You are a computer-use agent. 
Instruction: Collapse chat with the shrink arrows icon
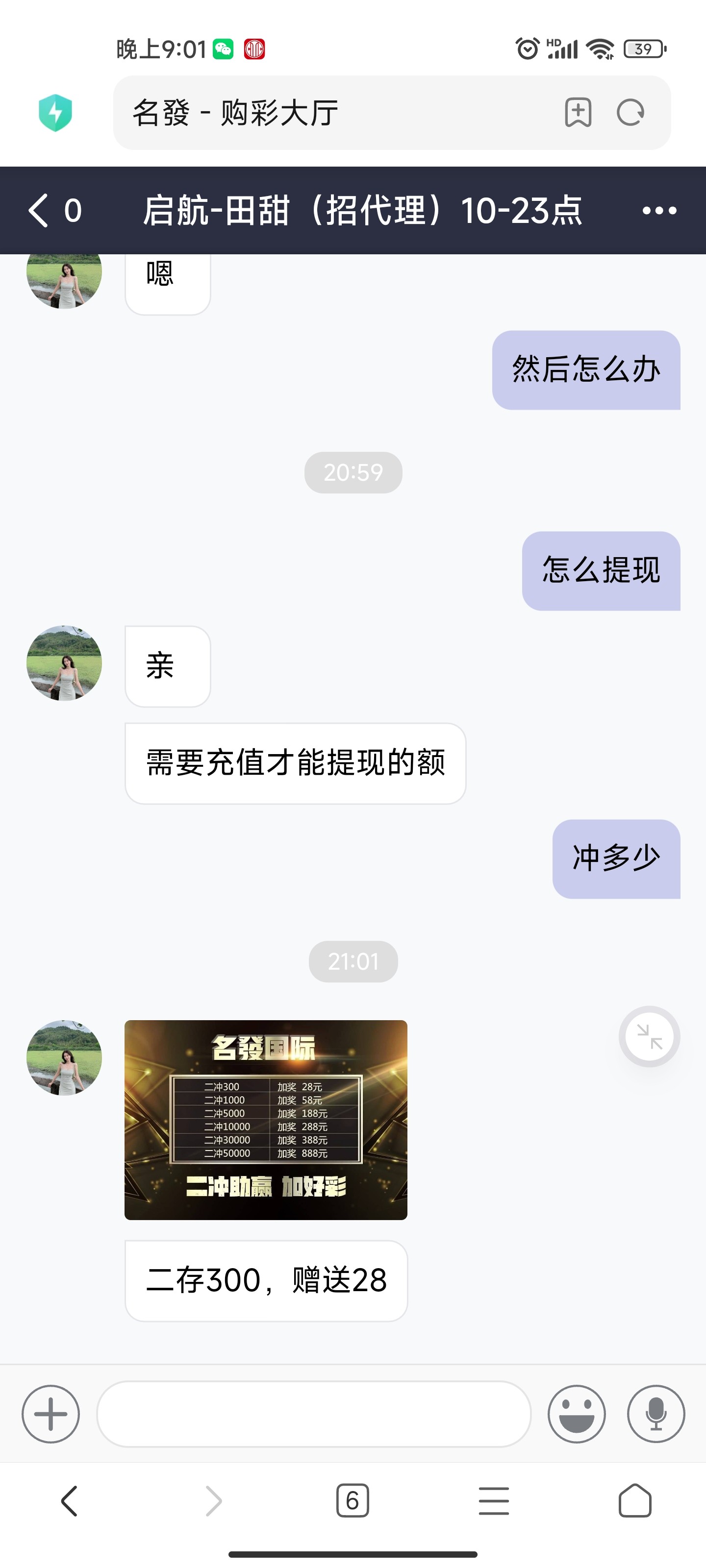[x=648, y=1037]
